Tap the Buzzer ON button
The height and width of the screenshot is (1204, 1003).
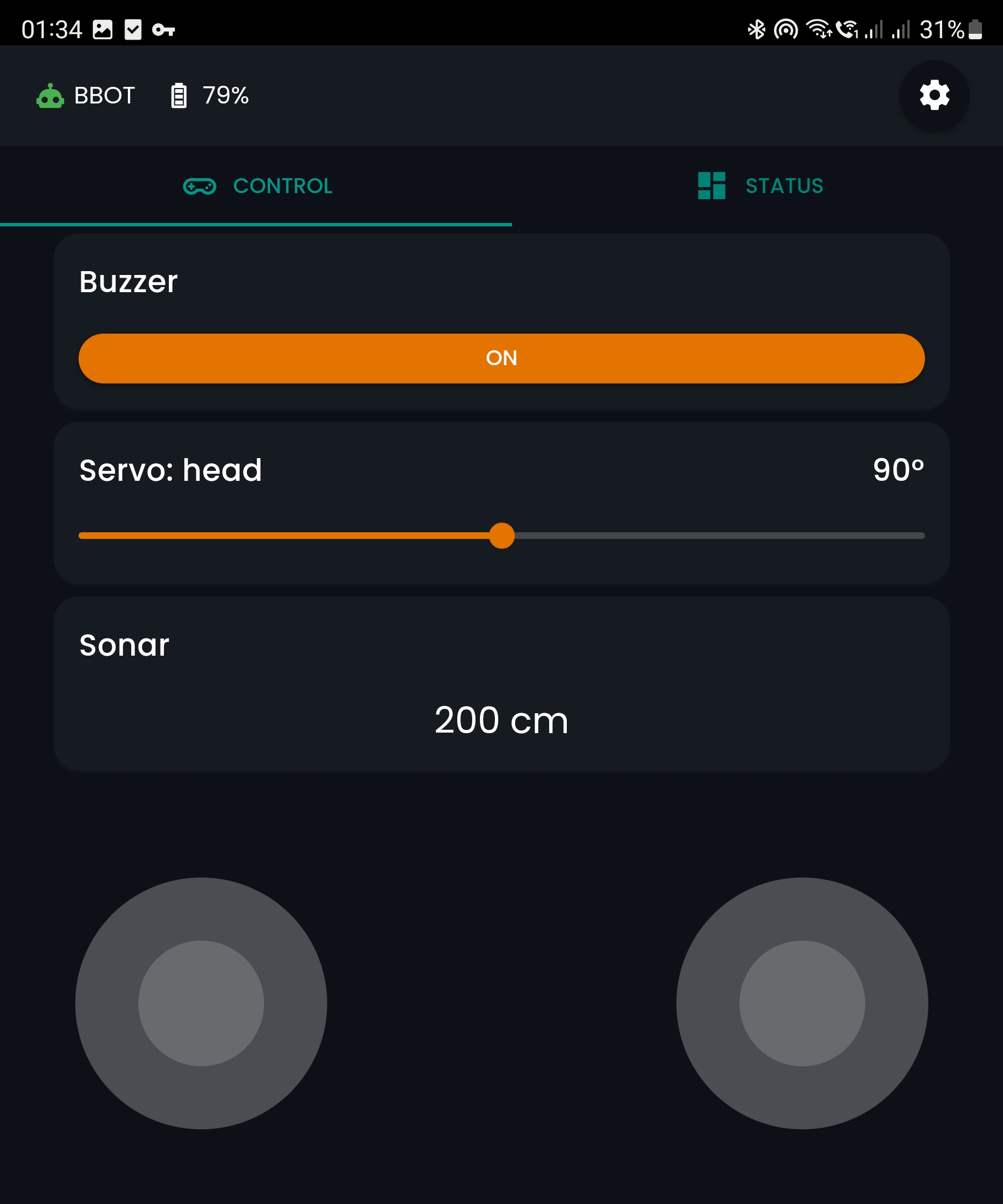coord(501,359)
